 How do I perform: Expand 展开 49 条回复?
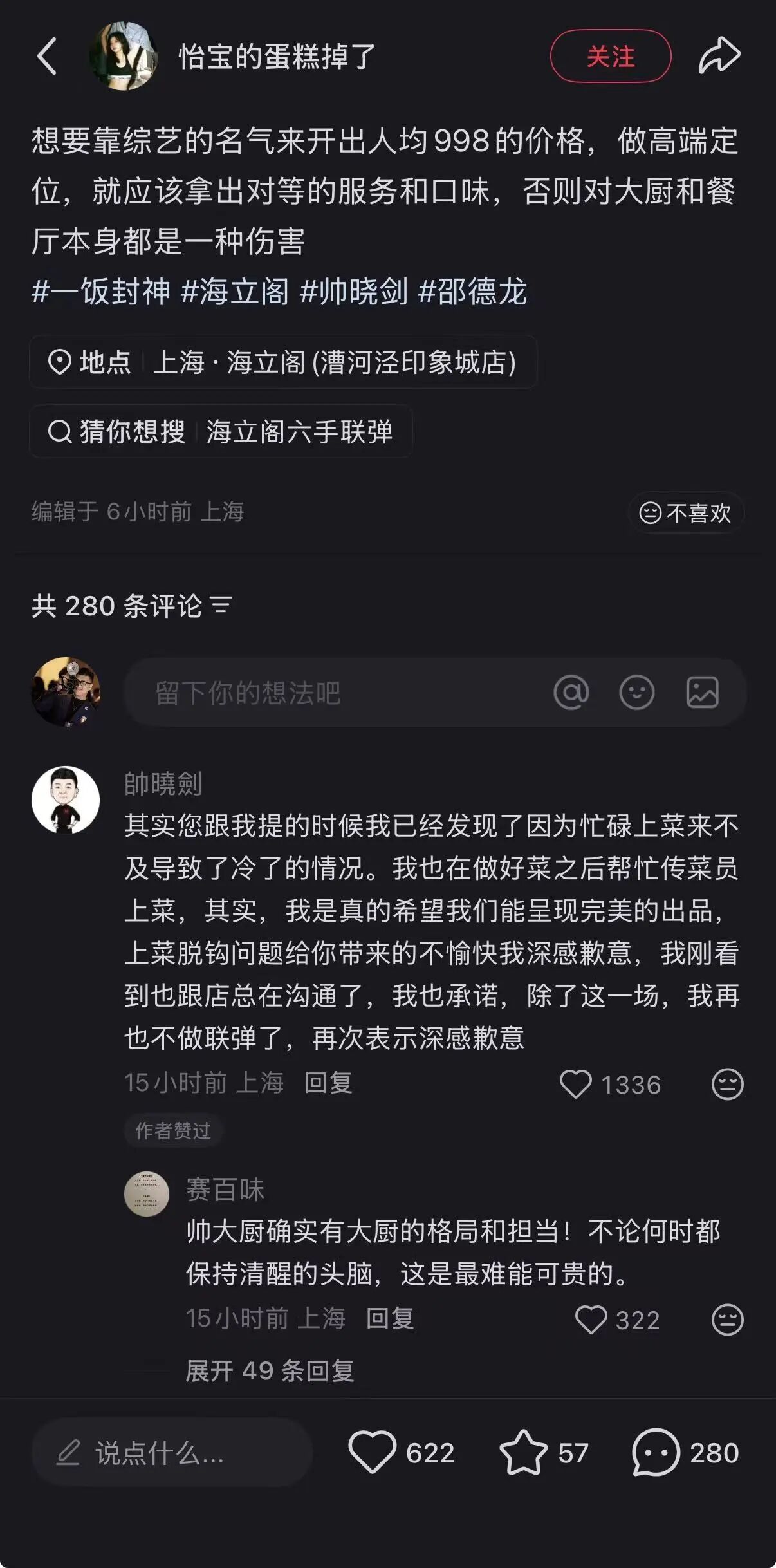(270, 1370)
